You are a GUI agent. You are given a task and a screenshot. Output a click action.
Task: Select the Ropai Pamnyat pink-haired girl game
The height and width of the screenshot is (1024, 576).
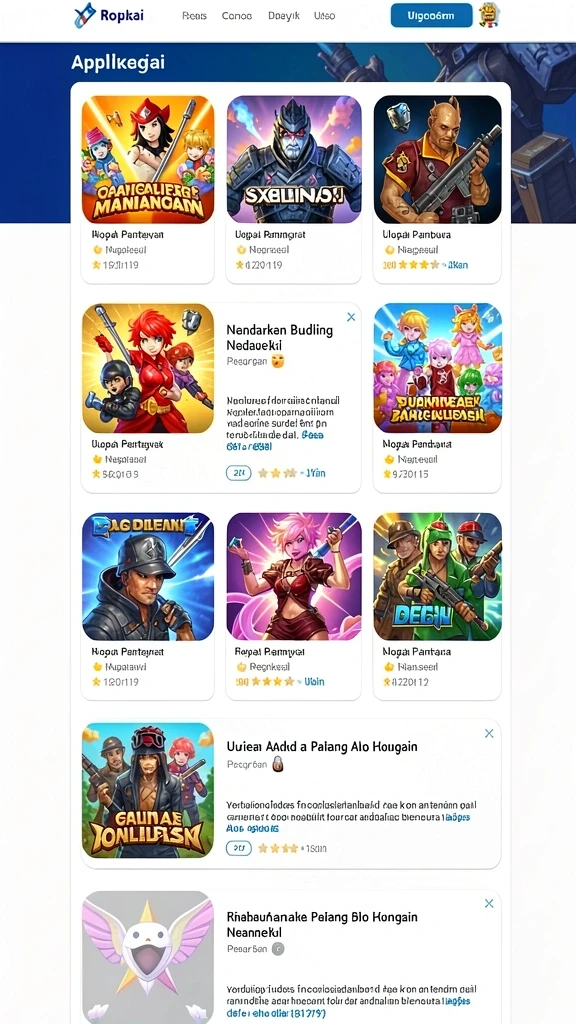click(x=293, y=605)
